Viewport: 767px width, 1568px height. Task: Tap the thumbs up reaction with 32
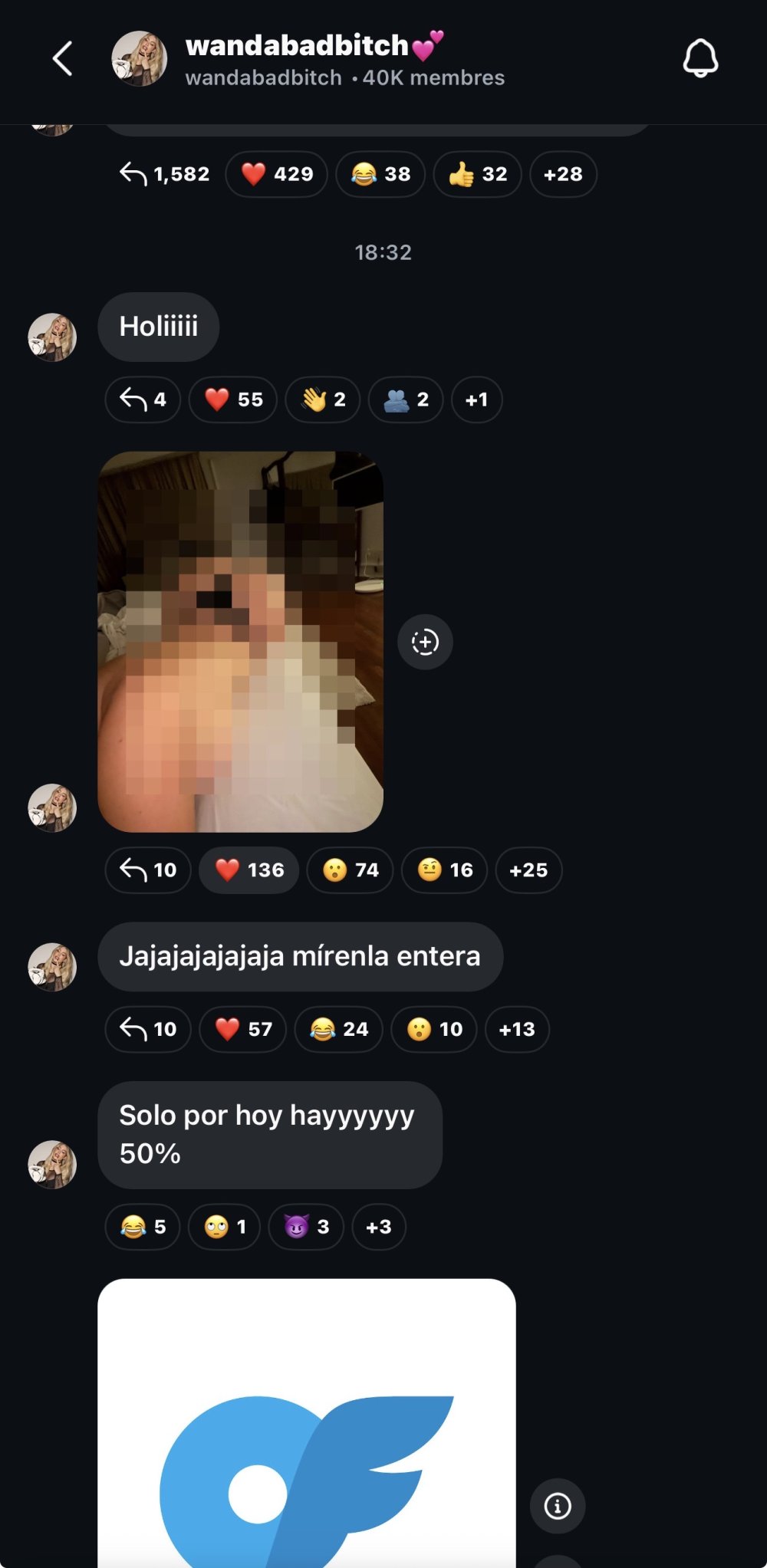477,174
